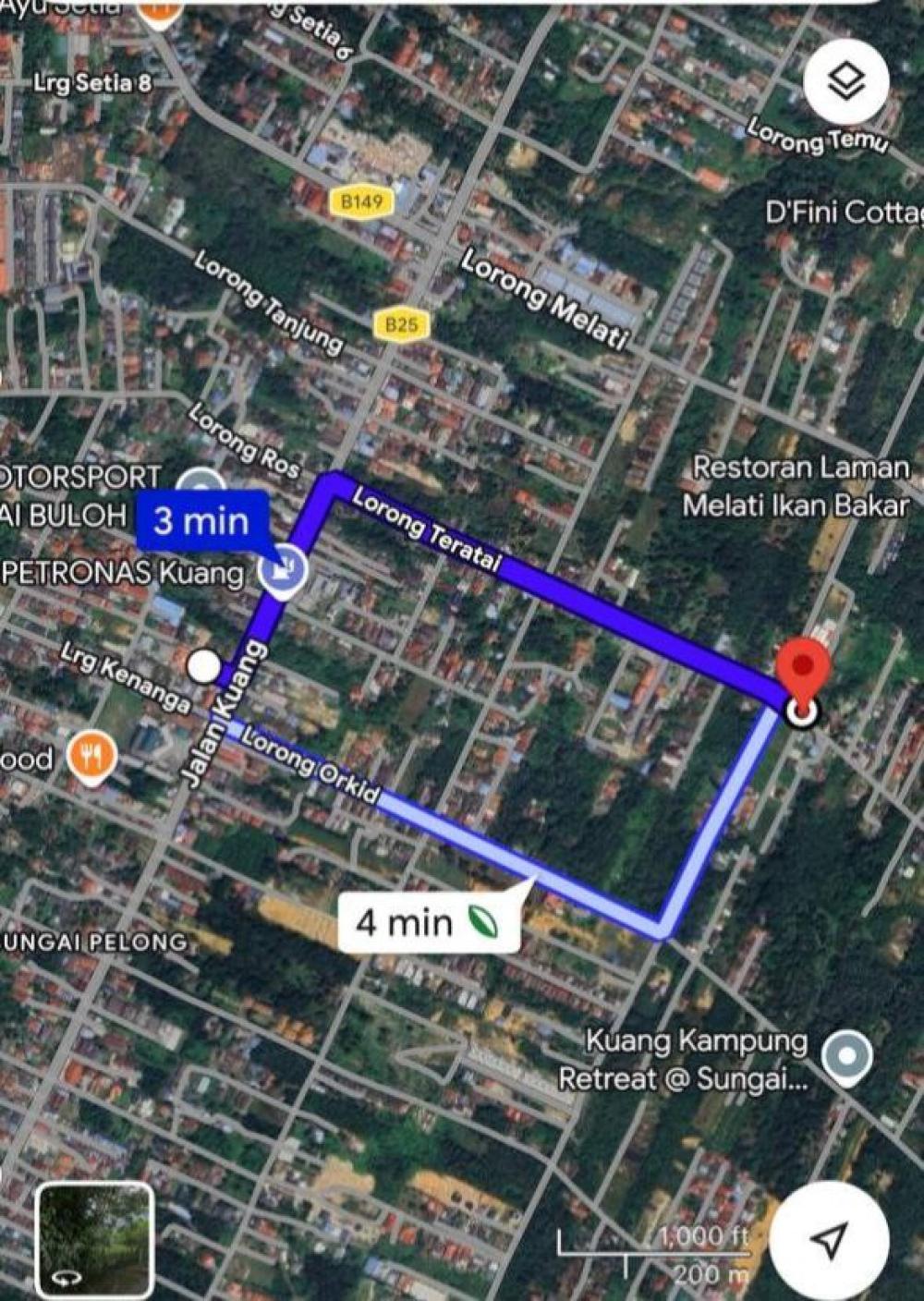924x1301 pixels.
Task: Open the orange restaurant marker
Action: click(91, 759)
